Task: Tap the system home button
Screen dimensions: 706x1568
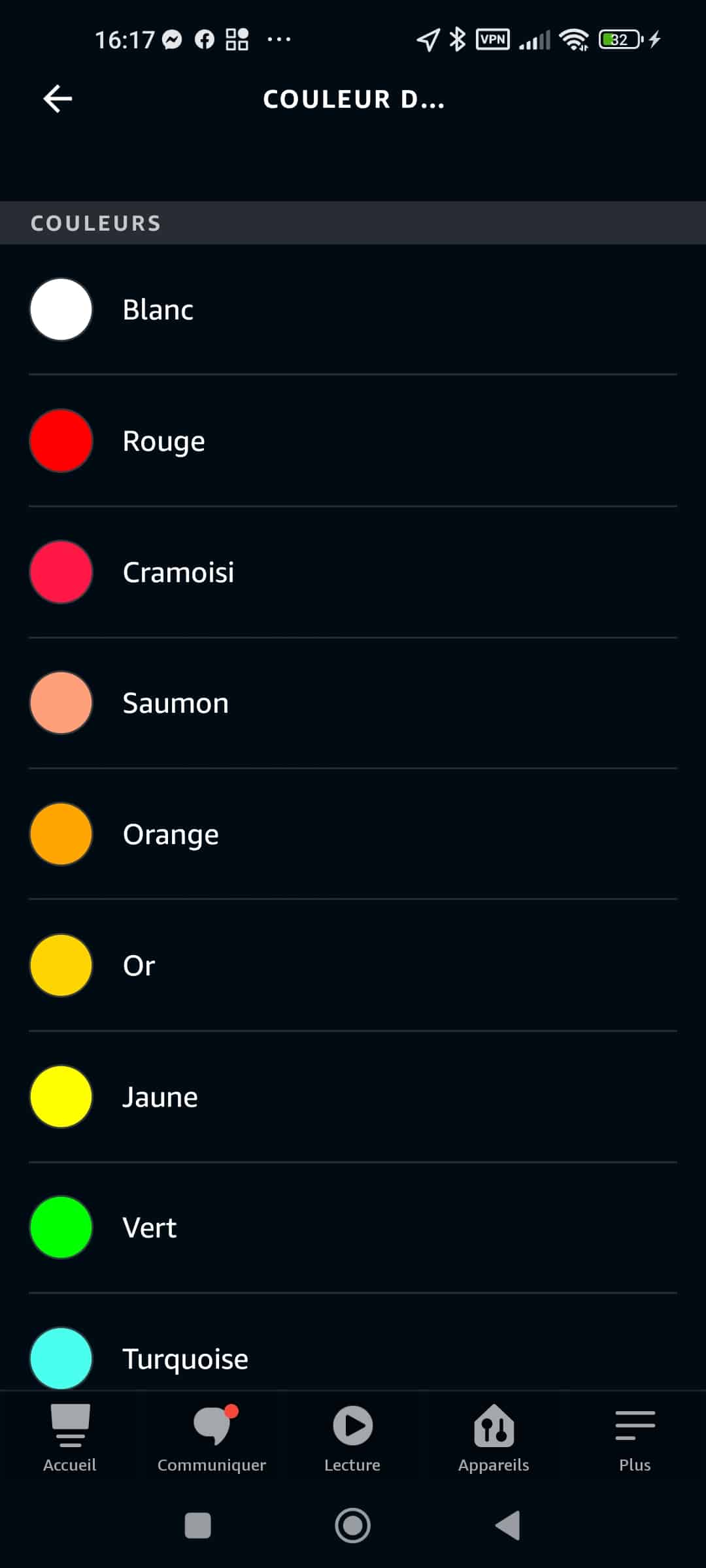Action: tap(353, 1526)
